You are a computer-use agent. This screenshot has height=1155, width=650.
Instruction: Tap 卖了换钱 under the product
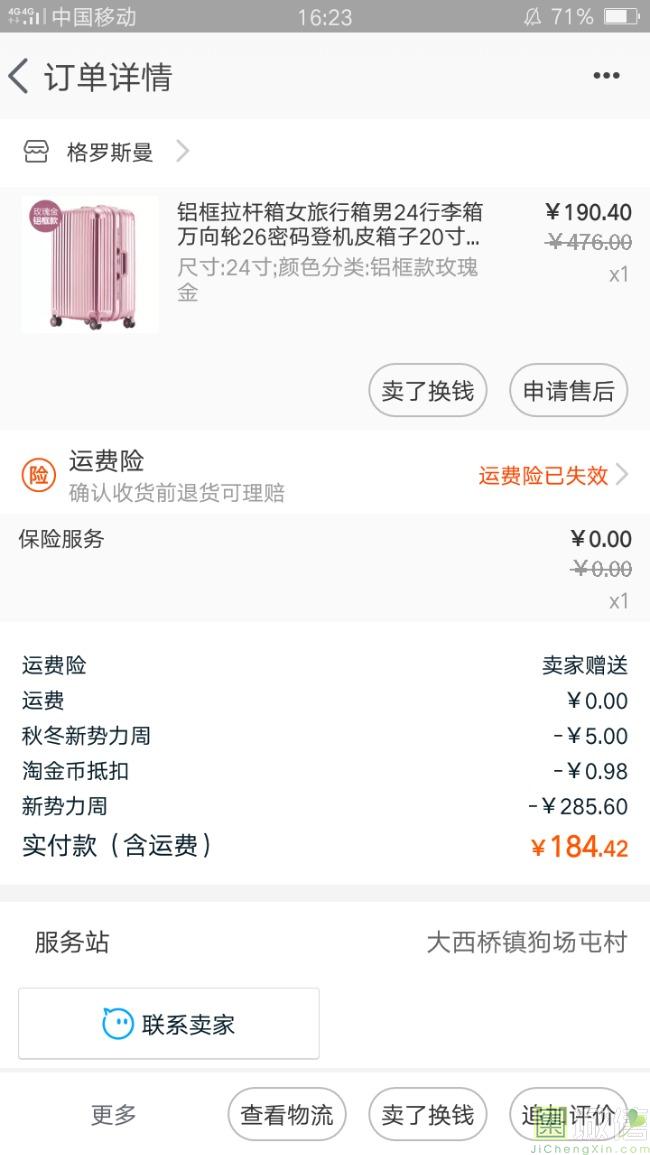click(x=428, y=391)
